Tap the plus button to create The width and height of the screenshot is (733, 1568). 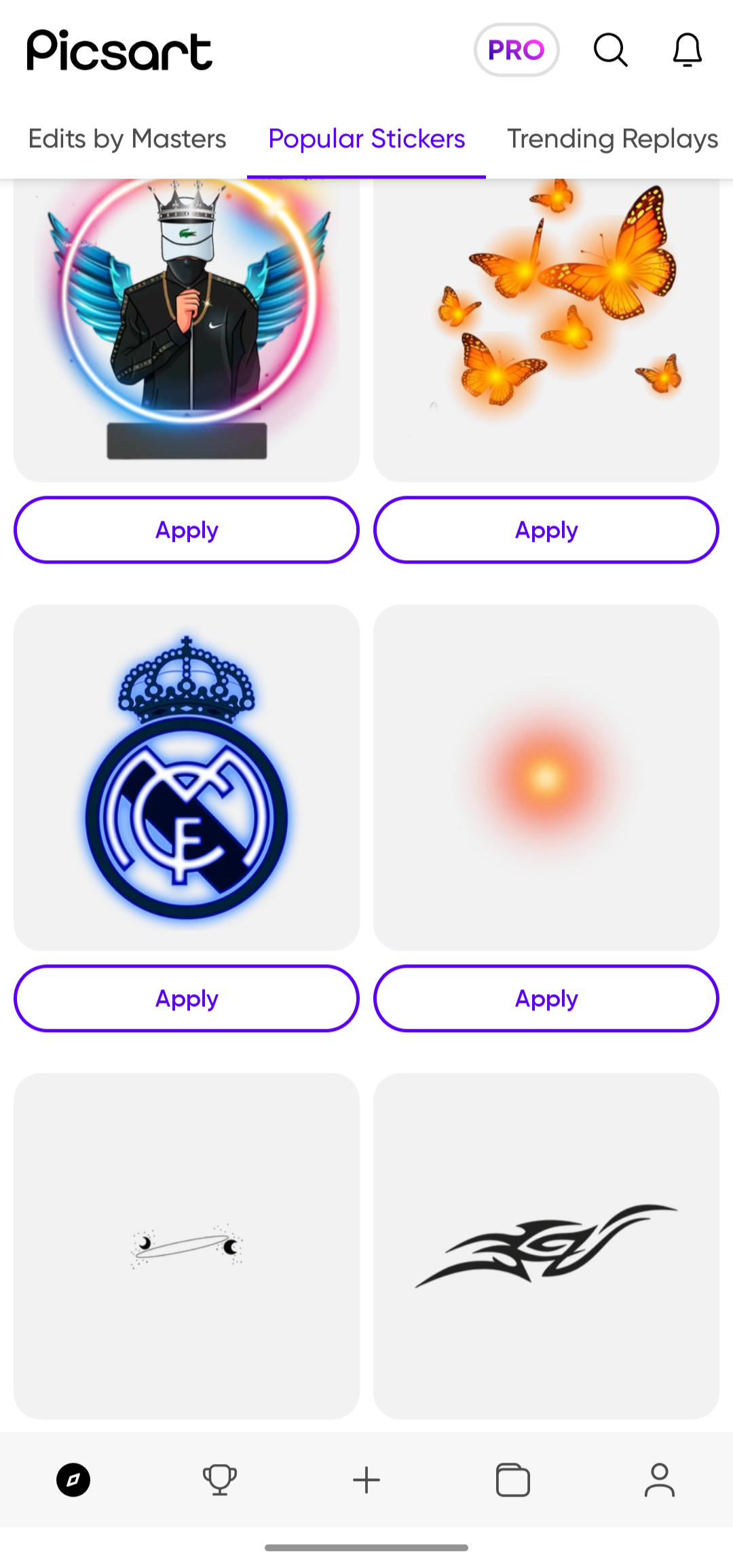366,1480
